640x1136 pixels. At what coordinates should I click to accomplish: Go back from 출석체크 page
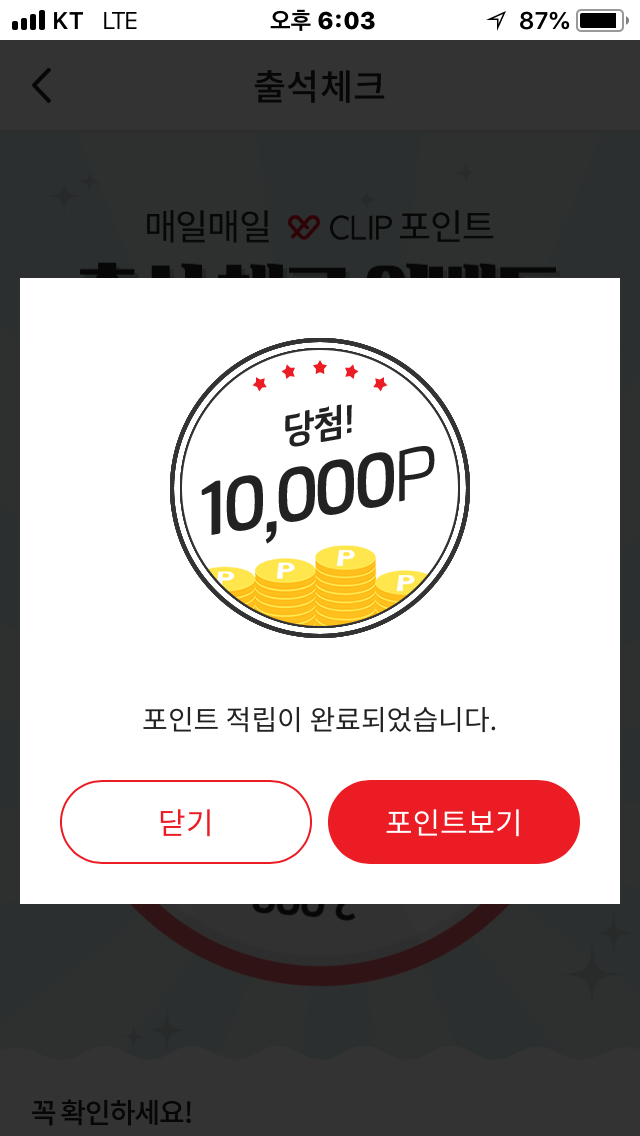pyautogui.click(x=41, y=86)
